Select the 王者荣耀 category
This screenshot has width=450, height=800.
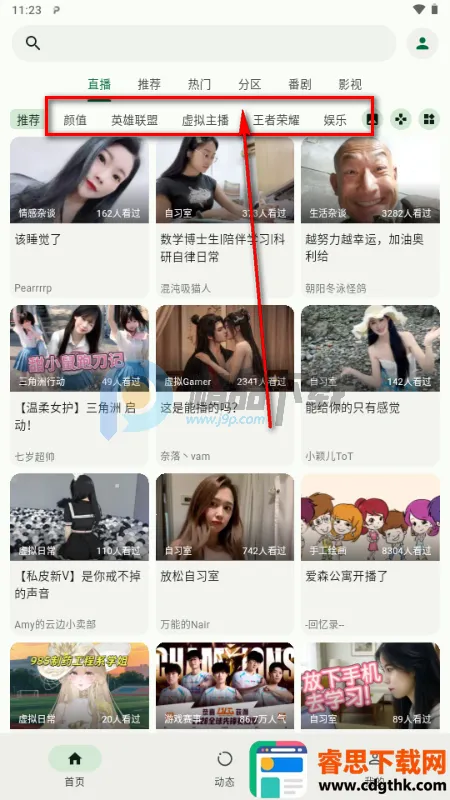tap(276, 120)
